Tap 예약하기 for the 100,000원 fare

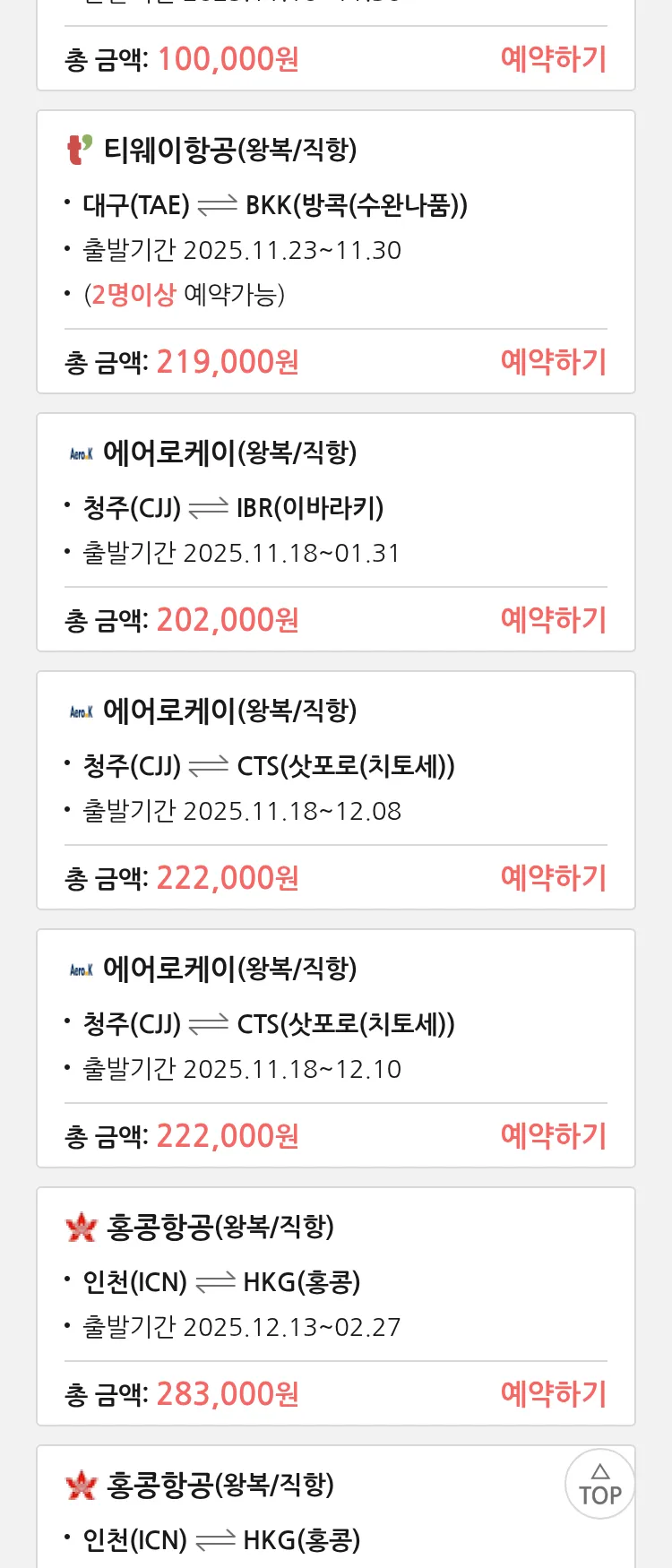click(x=553, y=59)
